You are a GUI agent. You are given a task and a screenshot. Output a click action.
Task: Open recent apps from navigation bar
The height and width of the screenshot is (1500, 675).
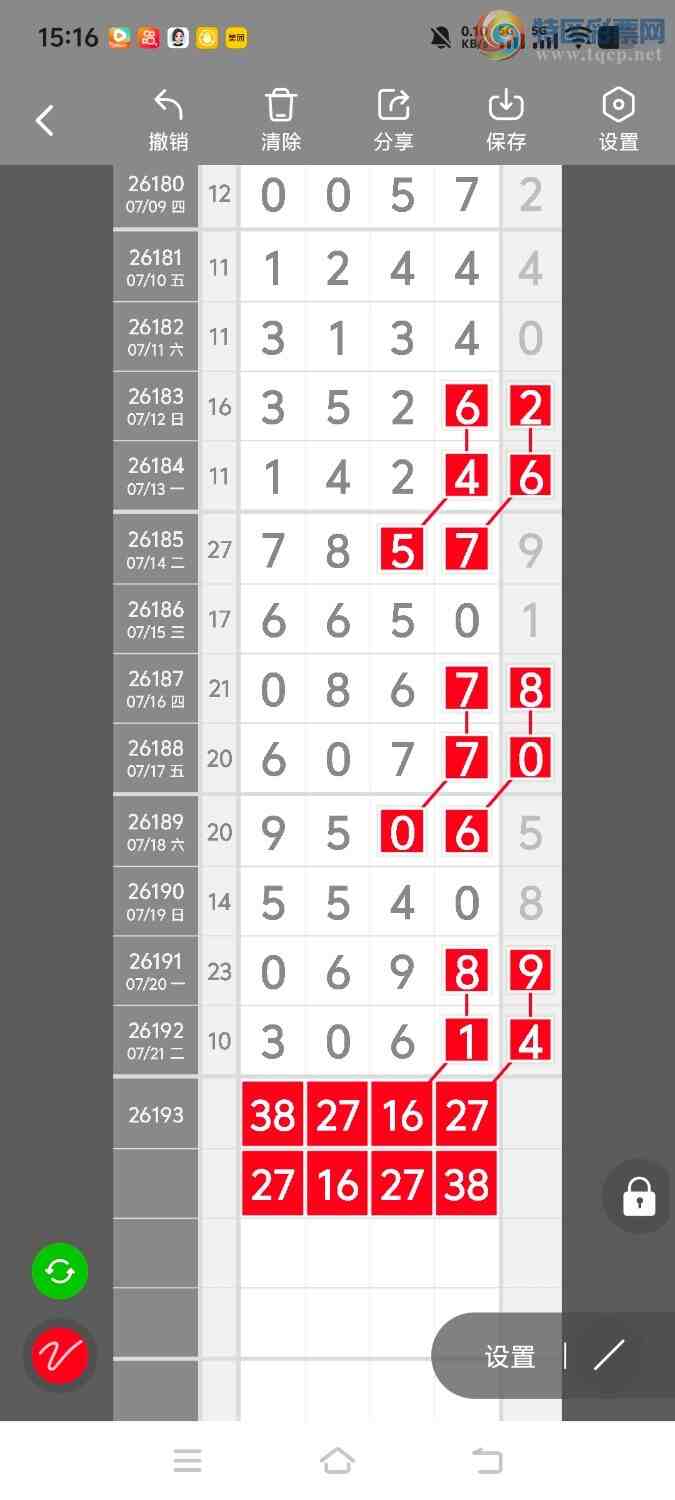187,1461
